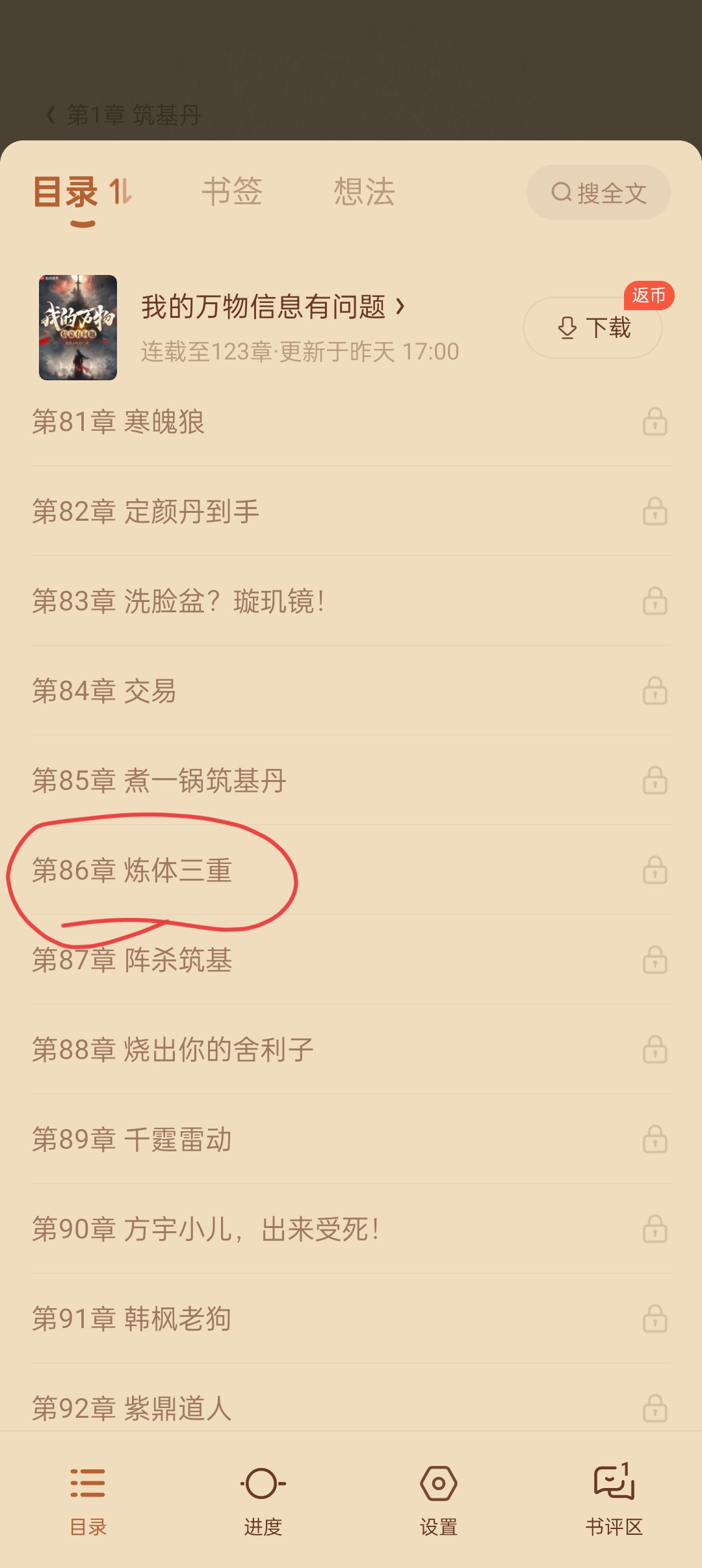Go to 书评区 in the bottom bar
This screenshot has height=1568, width=702.
(x=614, y=1499)
